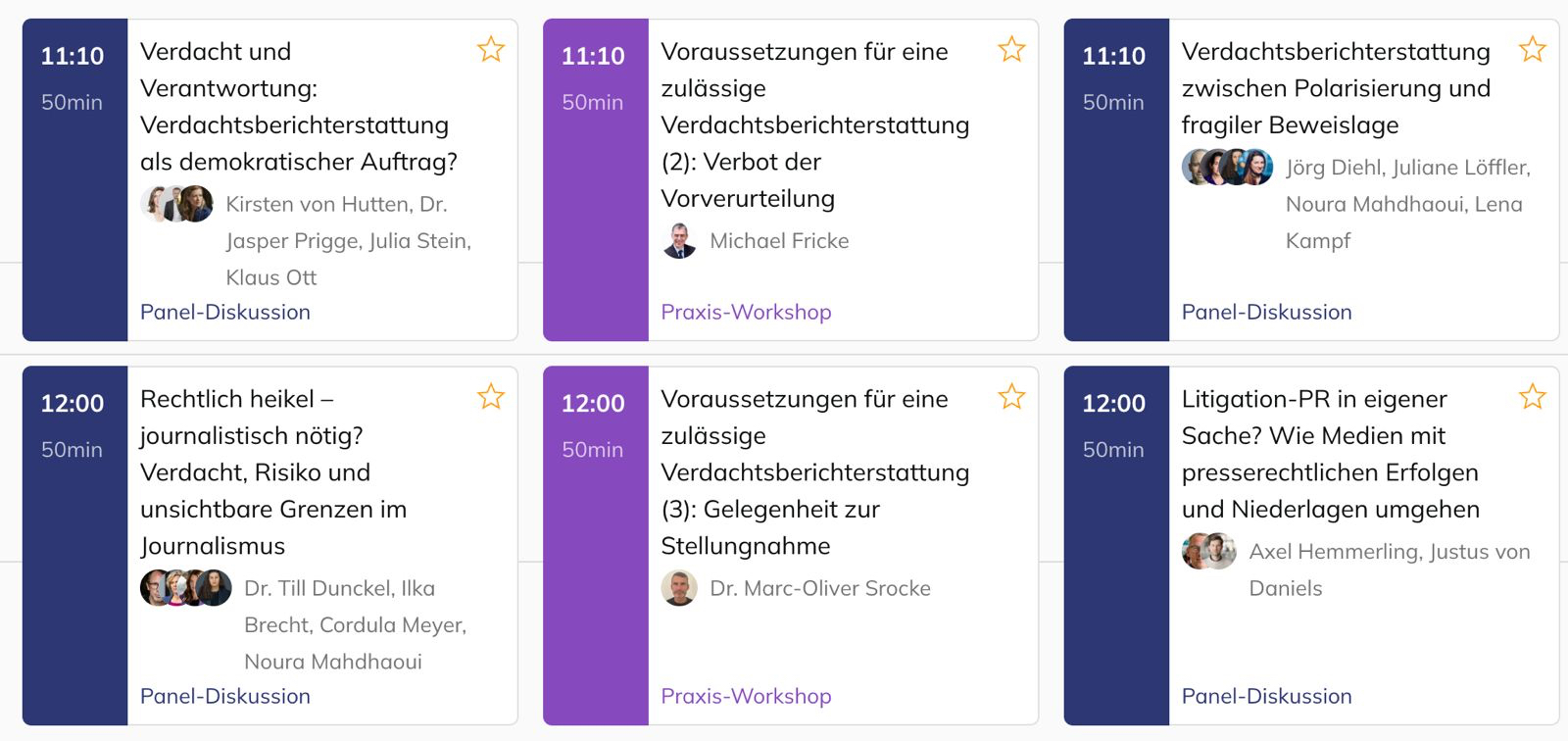Star the Dr. Marc-Oliver Srocke workshop

tap(1011, 397)
